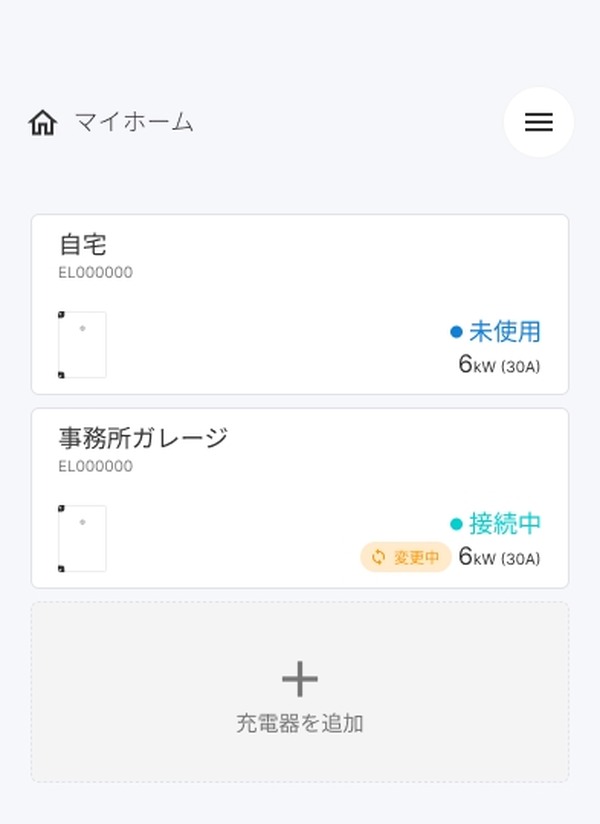Open the 自宅 charger card
The height and width of the screenshot is (824, 600).
299,304
